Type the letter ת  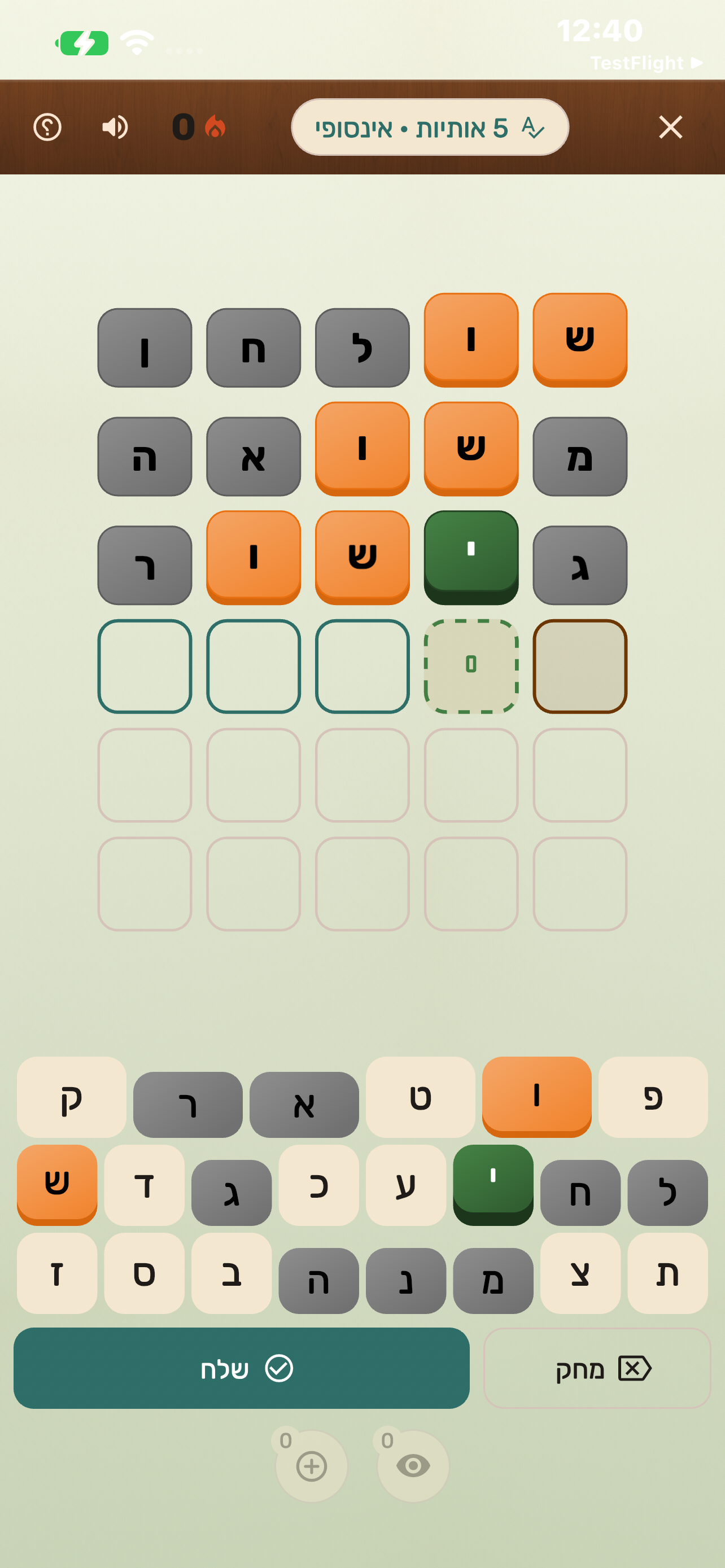(668, 1273)
